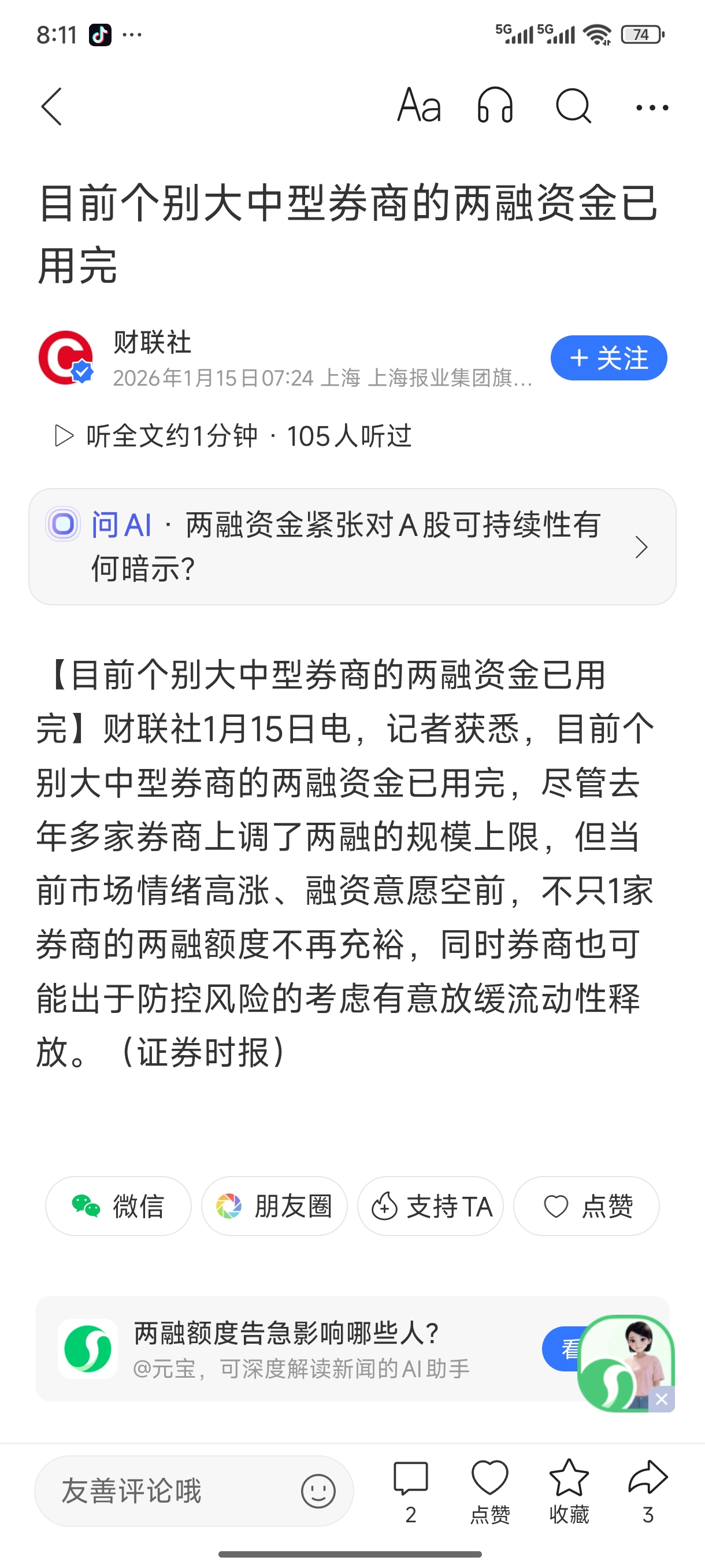This screenshot has width=705, height=1568.
Task: Start audio listening with the headphone icon
Action: tap(495, 106)
